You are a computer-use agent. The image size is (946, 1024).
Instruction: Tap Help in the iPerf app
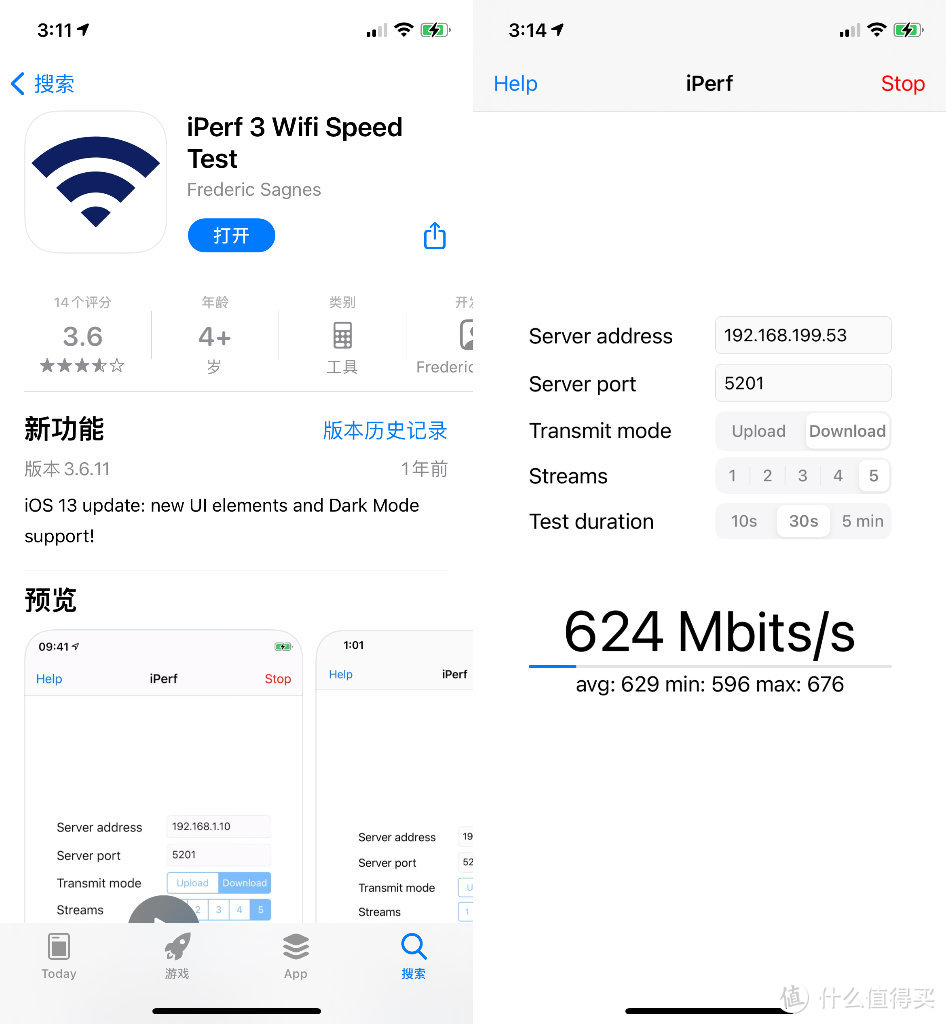click(515, 83)
